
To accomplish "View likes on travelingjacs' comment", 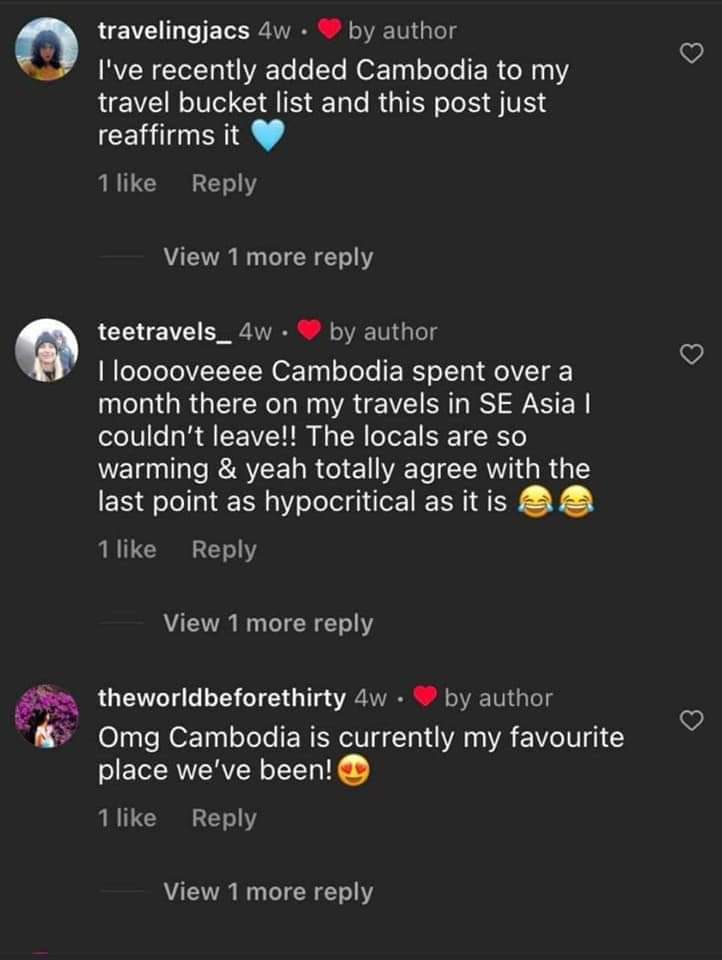I will point(128,184).
